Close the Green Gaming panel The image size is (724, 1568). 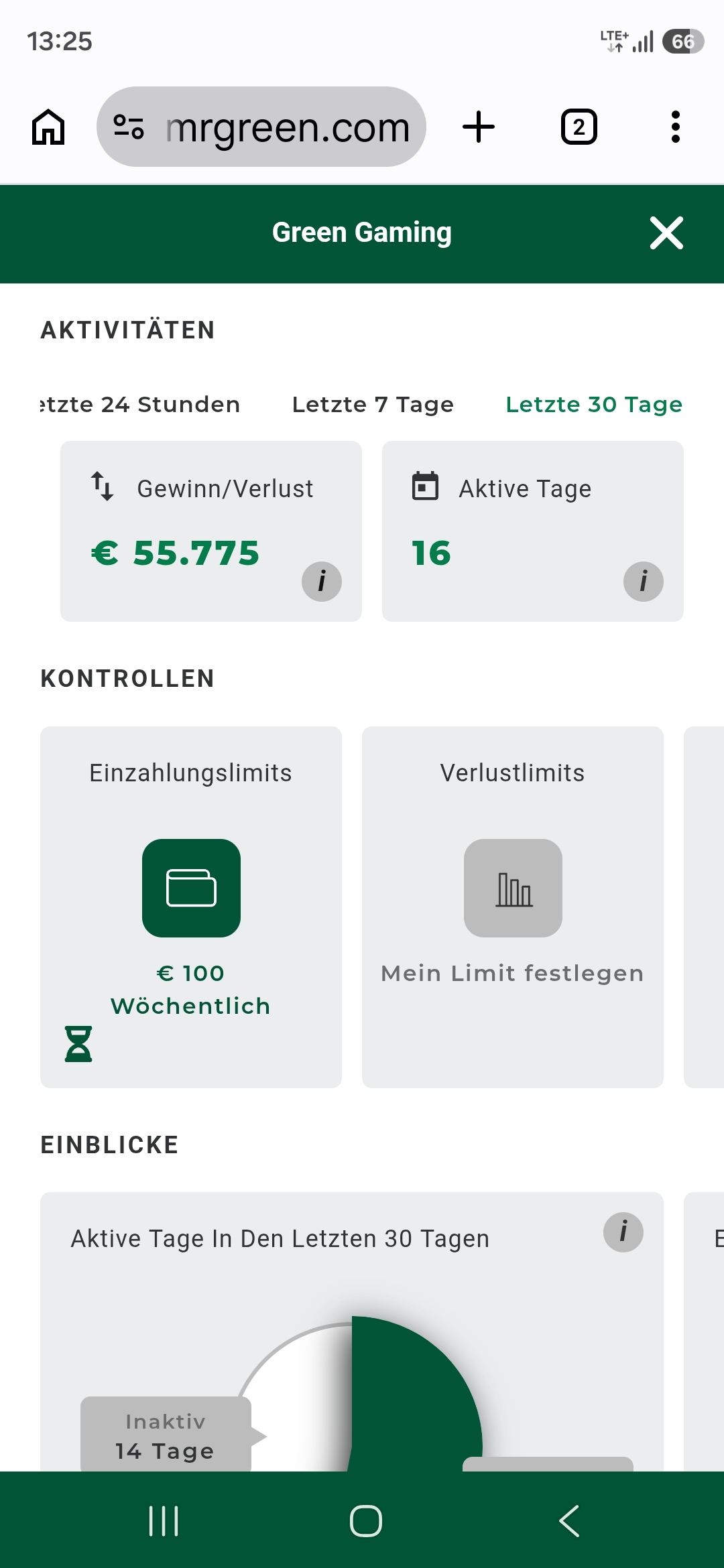click(666, 233)
